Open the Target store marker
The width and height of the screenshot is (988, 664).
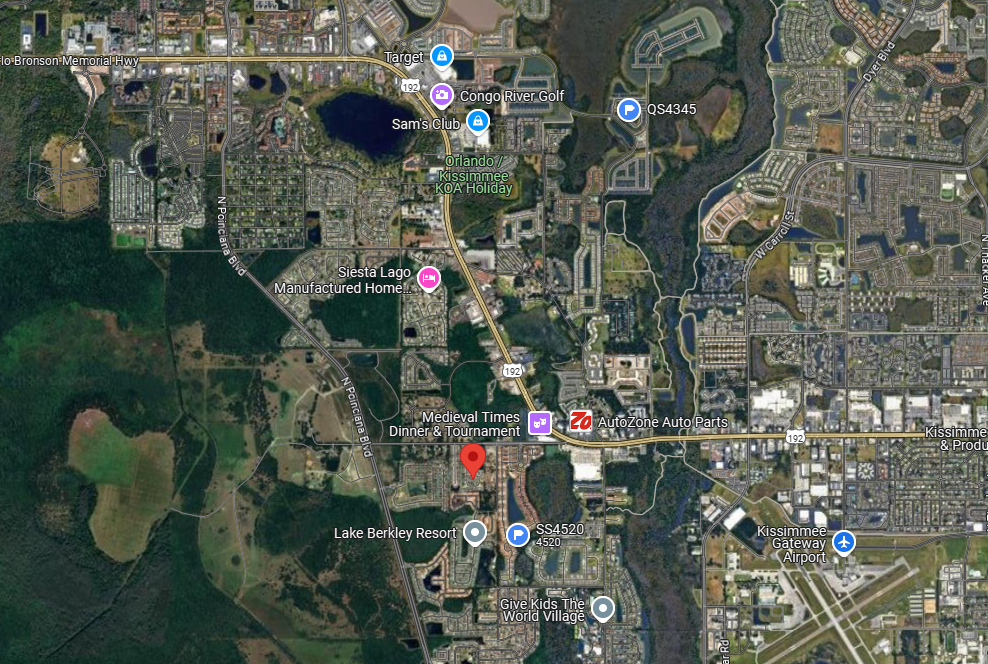pyautogui.click(x=442, y=57)
